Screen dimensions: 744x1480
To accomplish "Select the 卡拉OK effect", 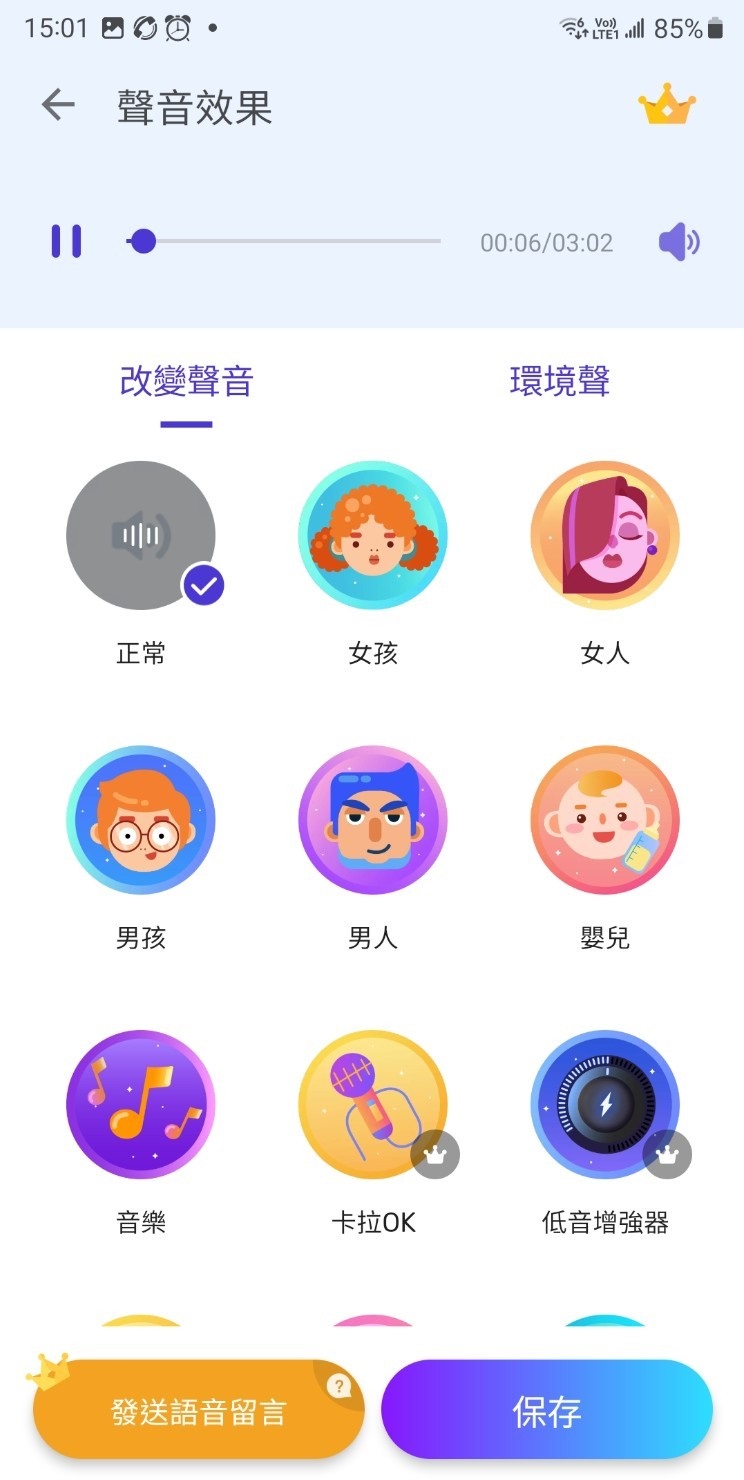I will 372,1104.
